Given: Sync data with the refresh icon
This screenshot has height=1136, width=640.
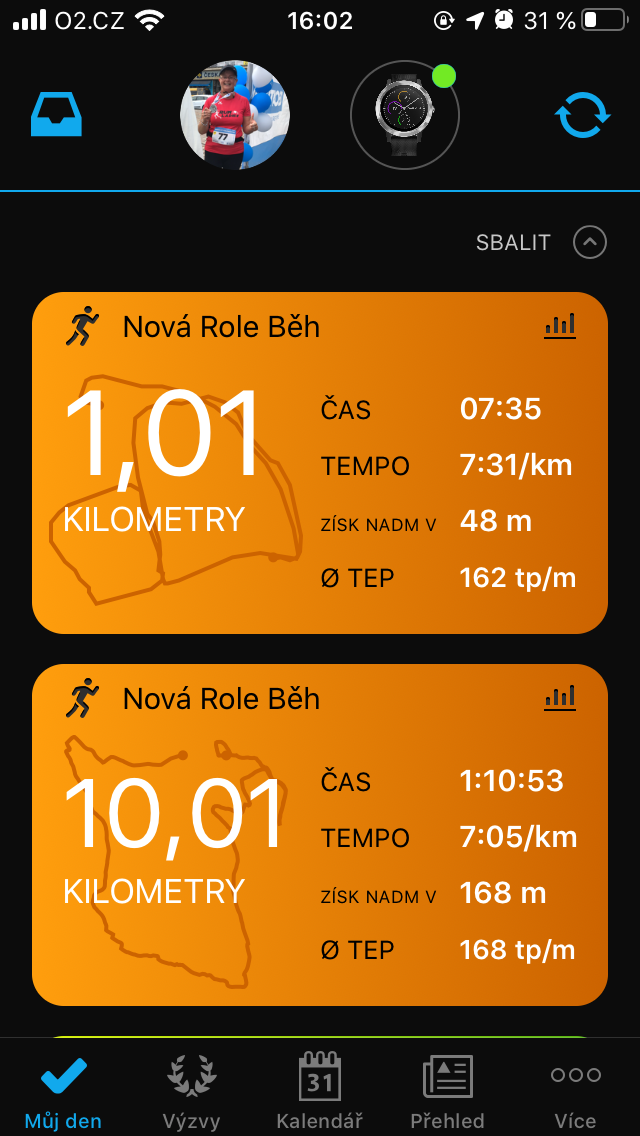Looking at the screenshot, I should point(583,115).
